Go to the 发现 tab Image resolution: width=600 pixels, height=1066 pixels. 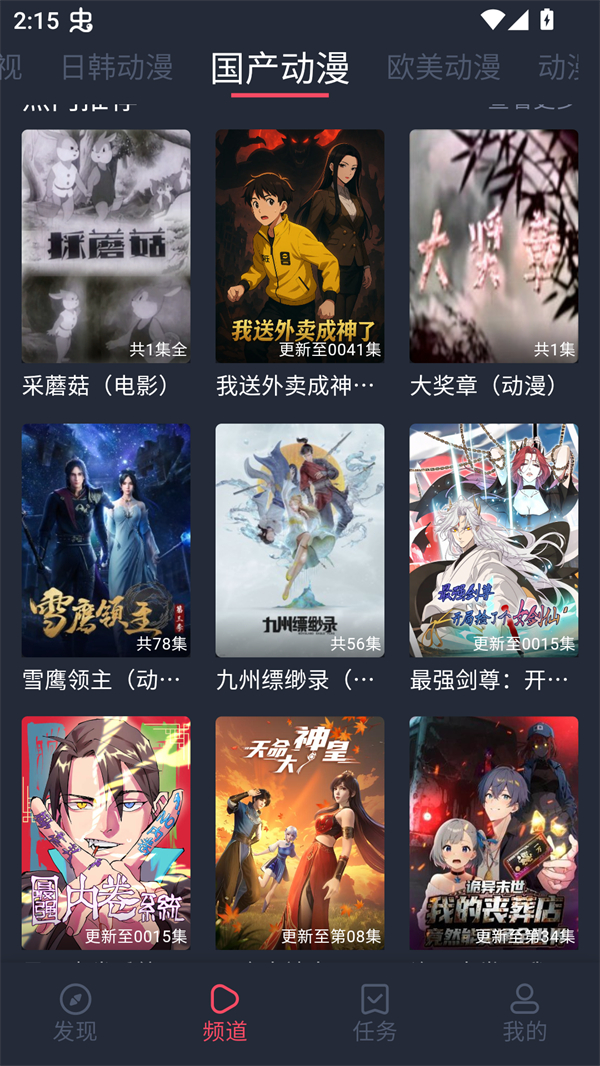point(75,1012)
